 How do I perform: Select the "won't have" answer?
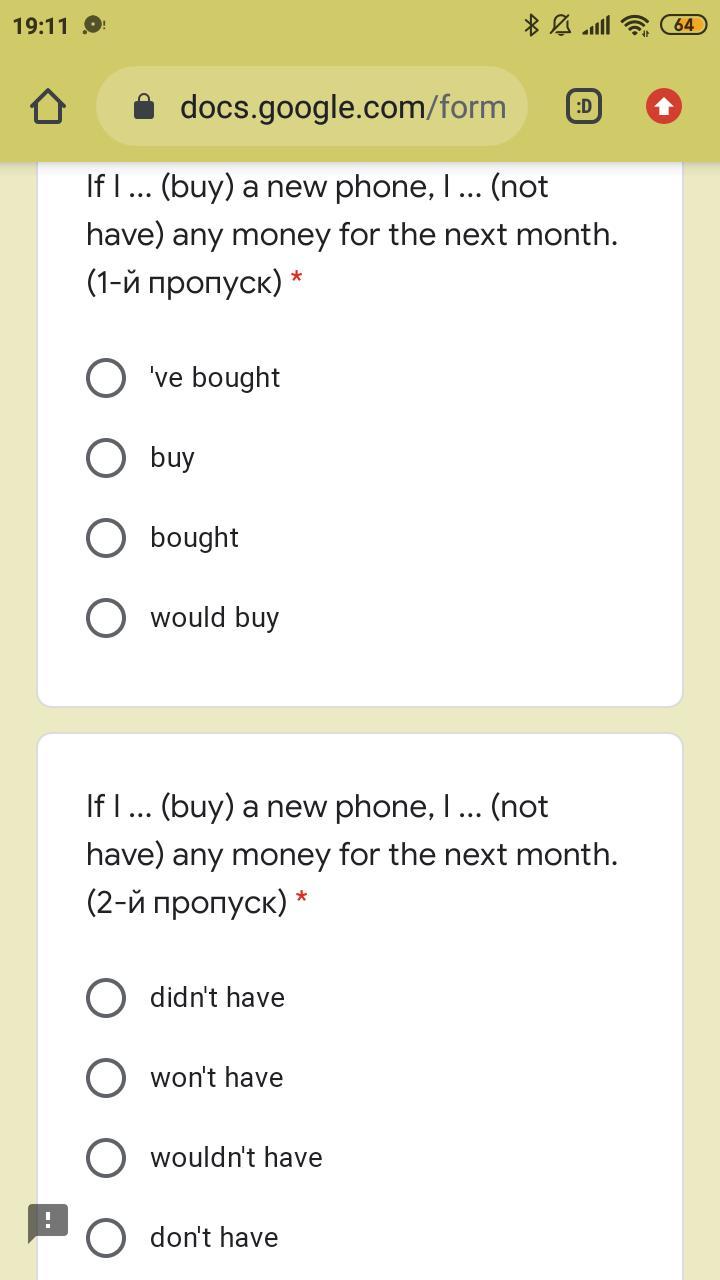(x=106, y=1078)
